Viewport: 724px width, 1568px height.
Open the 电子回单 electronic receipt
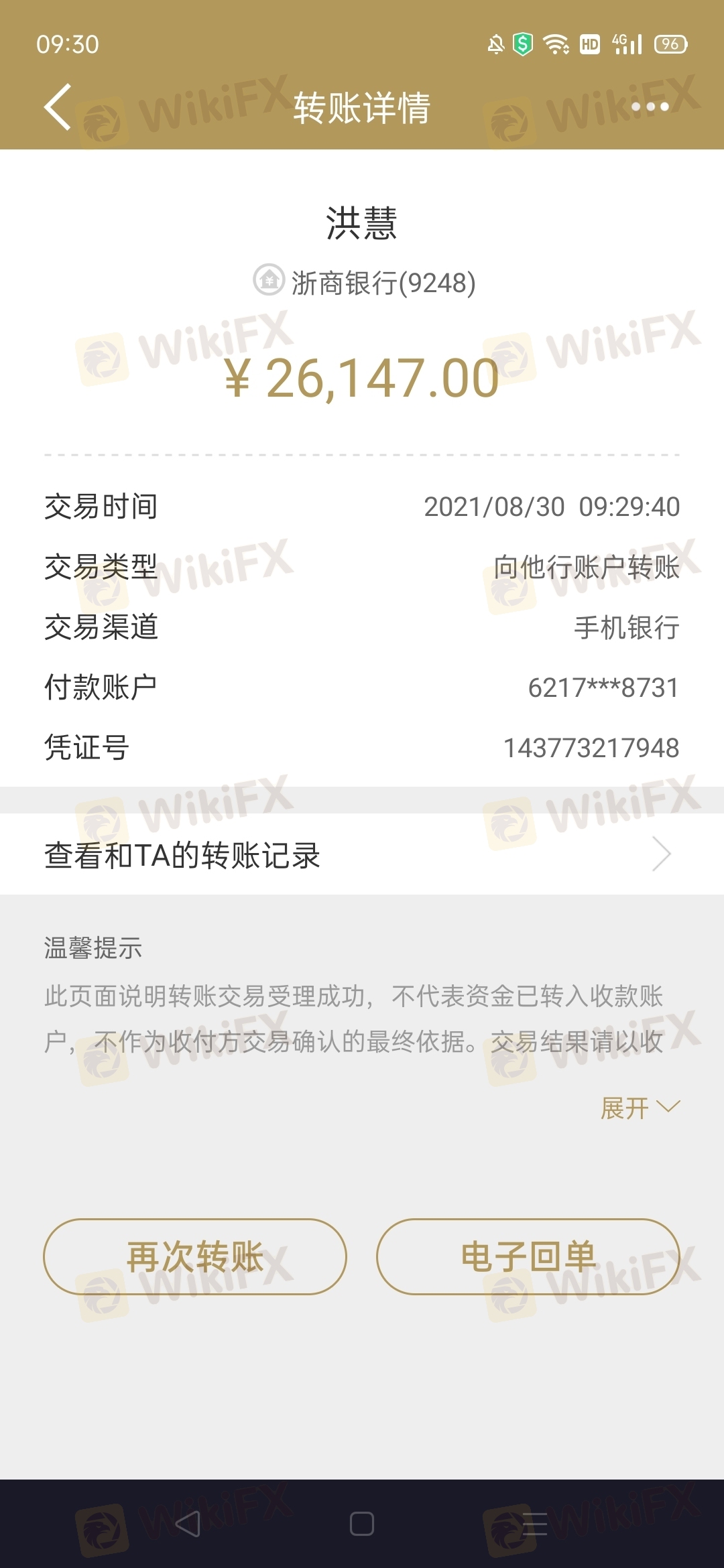[x=528, y=1256]
